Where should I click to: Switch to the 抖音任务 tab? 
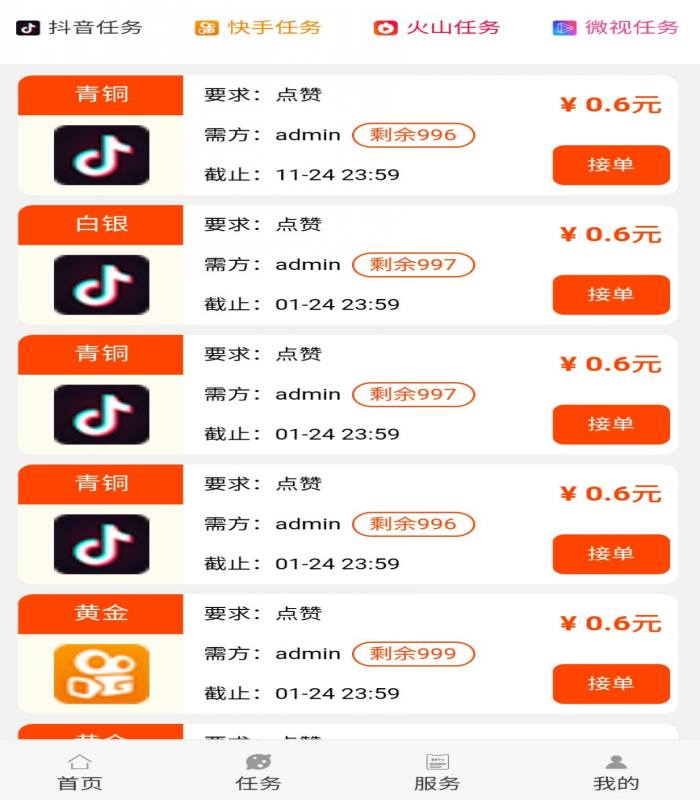coord(80,28)
